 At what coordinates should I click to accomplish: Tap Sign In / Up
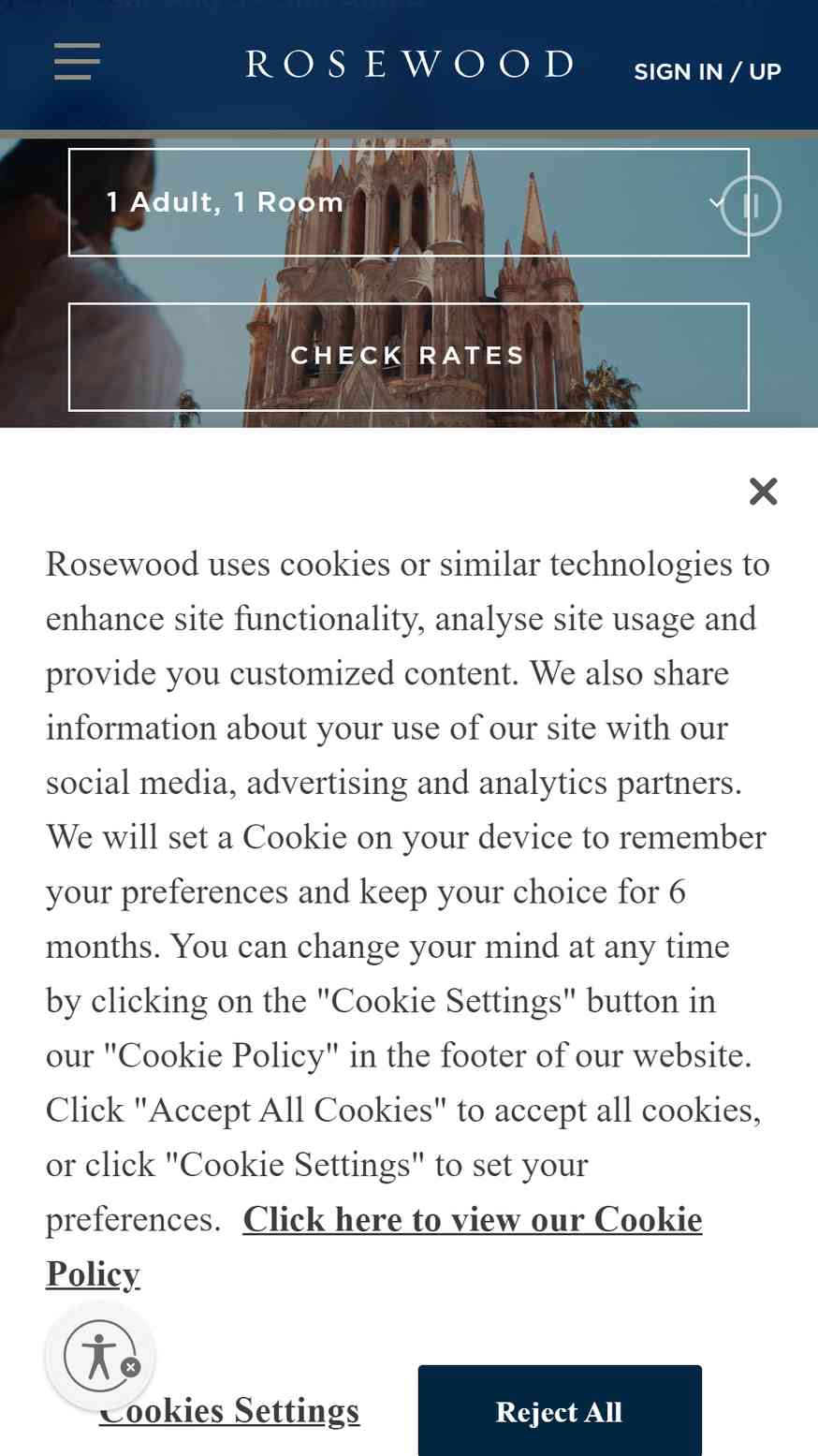[x=708, y=72]
